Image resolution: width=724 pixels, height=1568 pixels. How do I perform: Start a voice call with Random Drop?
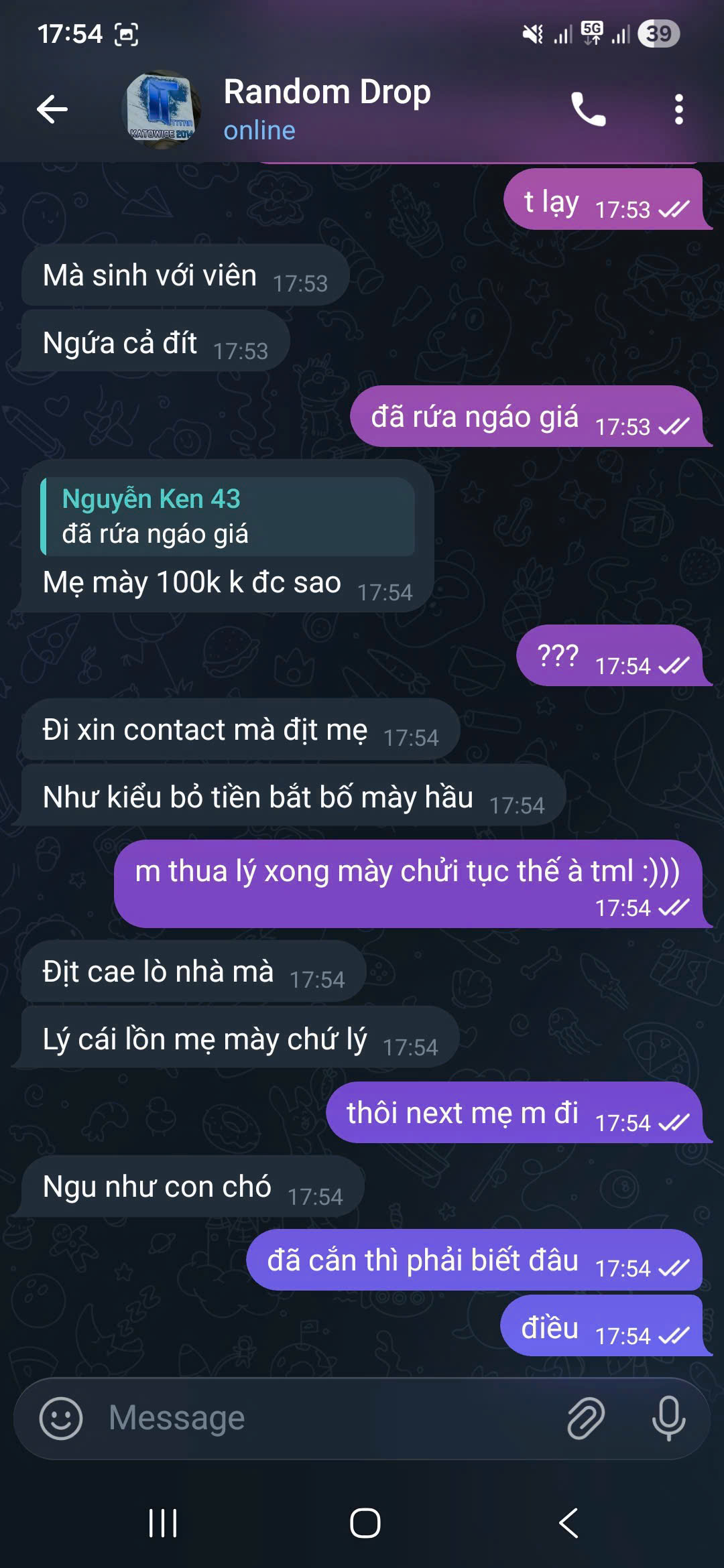point(588,109)
